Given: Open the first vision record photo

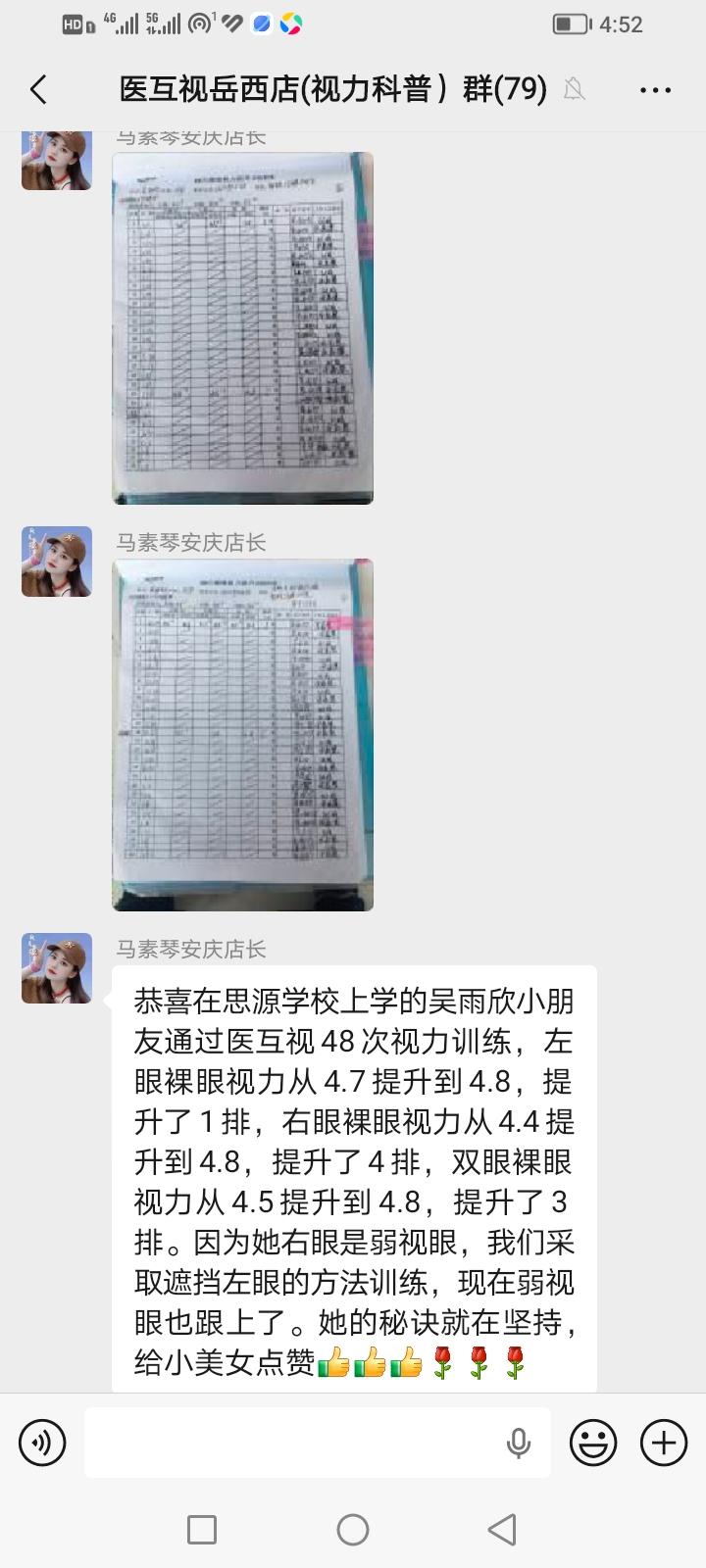Looking at the screenshot, I should pyautogui.click(x=242, y=328).
